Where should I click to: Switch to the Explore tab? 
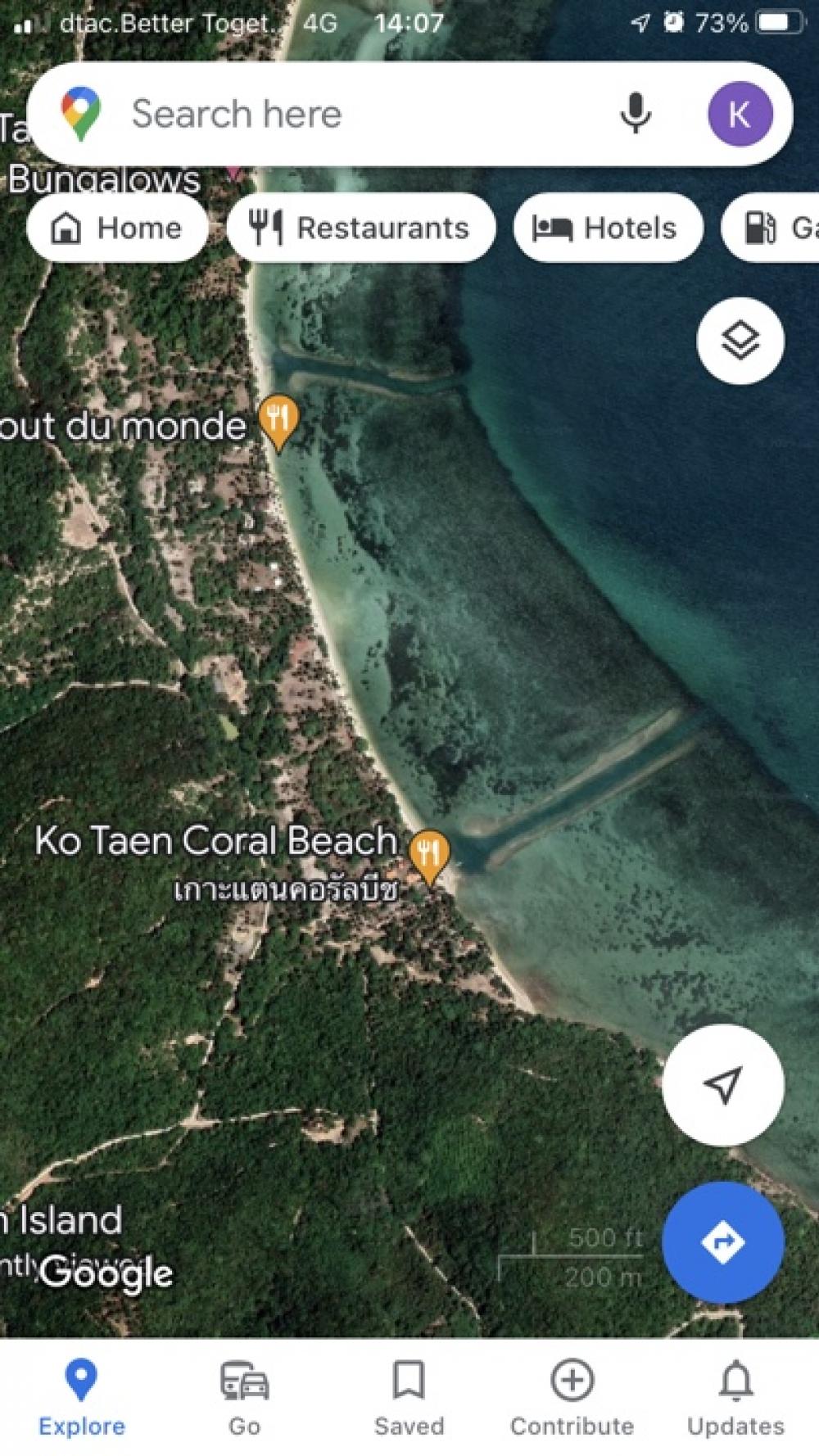(x=82, y=1398)
